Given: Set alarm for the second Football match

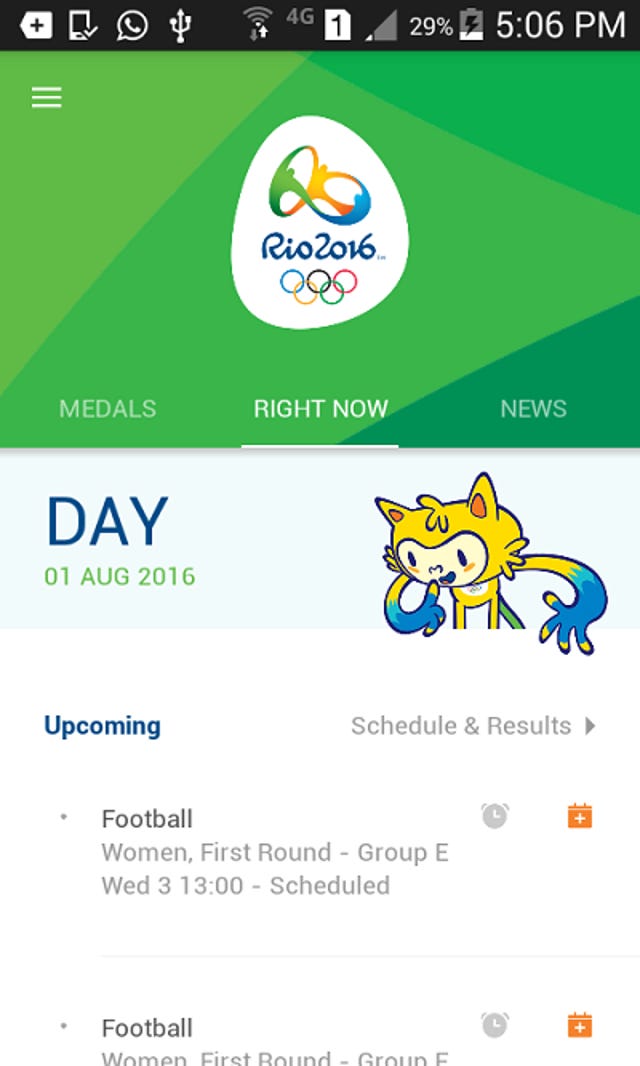Looking at the screenshot, I should (494, 1025).
